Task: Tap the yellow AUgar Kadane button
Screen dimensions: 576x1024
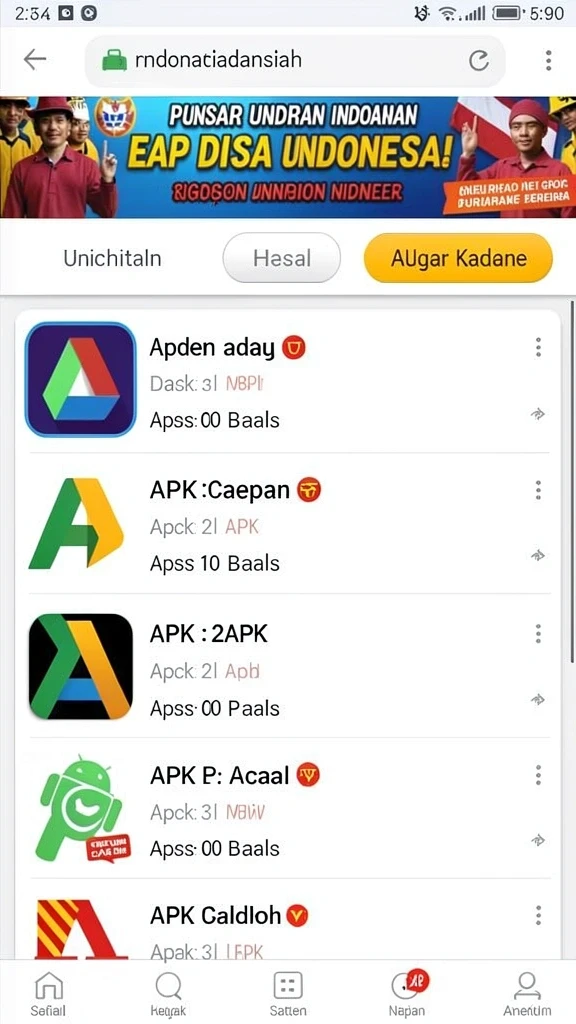Action: coord(458,258)
